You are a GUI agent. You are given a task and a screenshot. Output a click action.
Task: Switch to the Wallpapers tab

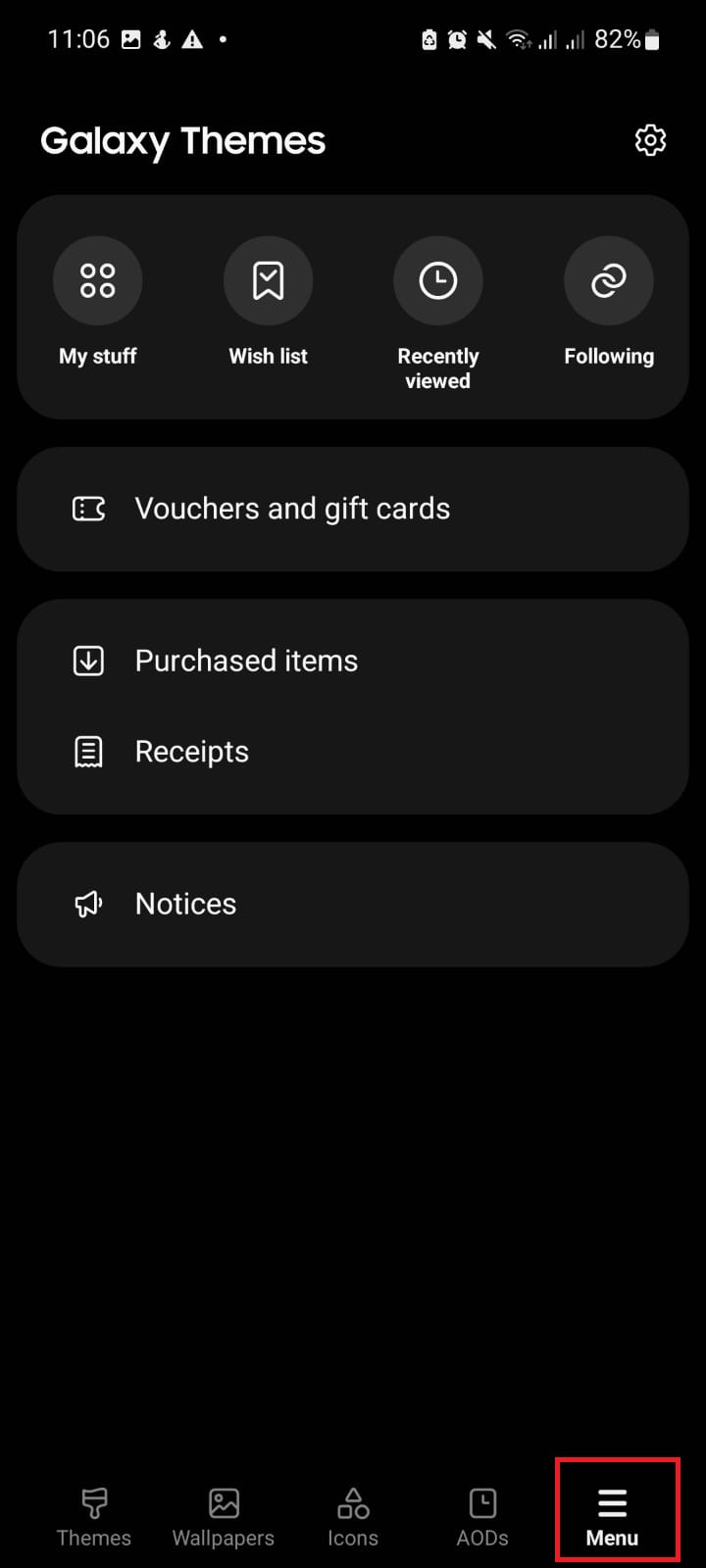click(224, 1517)
